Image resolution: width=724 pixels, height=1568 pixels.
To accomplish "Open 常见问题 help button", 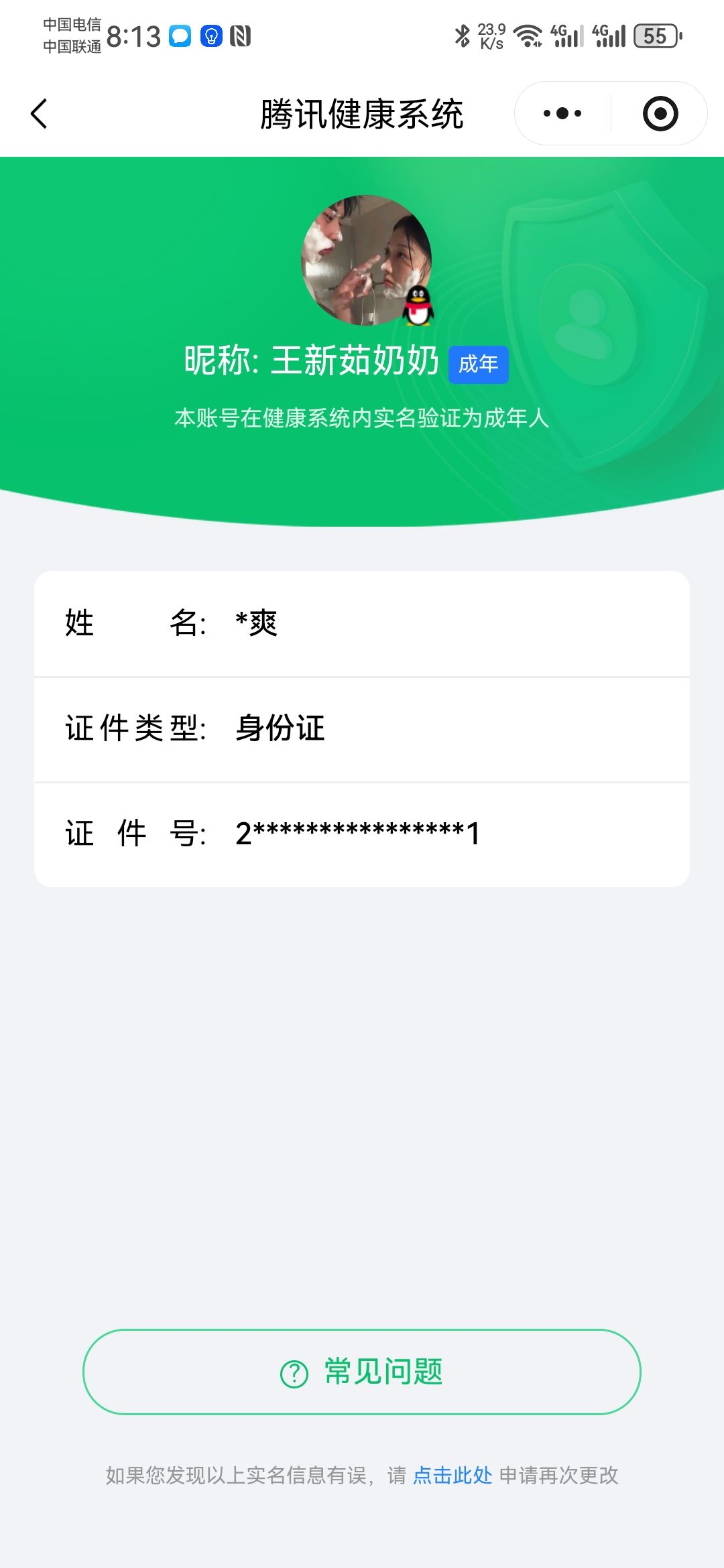I will [362, 1372].
